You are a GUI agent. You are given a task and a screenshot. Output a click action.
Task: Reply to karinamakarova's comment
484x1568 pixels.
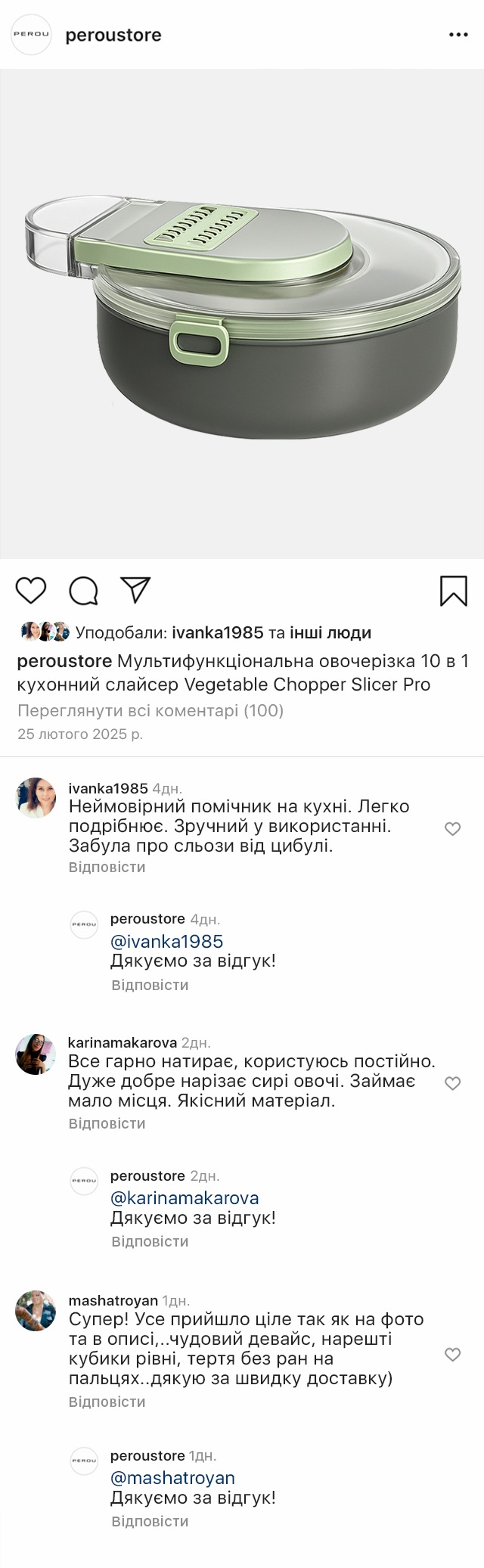click(107, 1123)
